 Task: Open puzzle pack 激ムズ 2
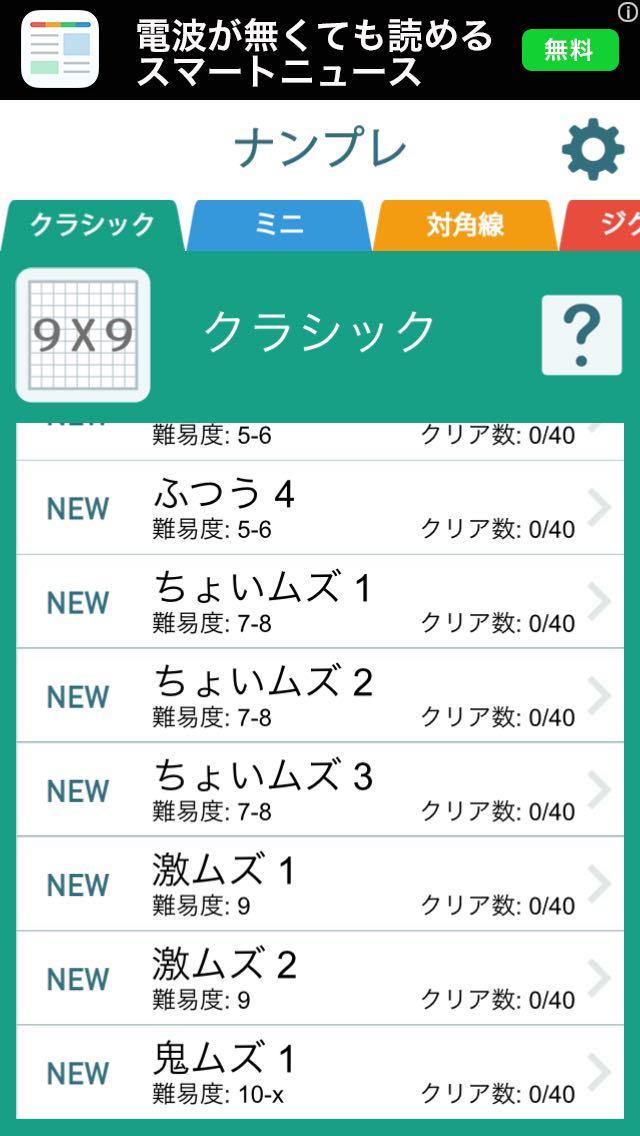click(320, 978)
